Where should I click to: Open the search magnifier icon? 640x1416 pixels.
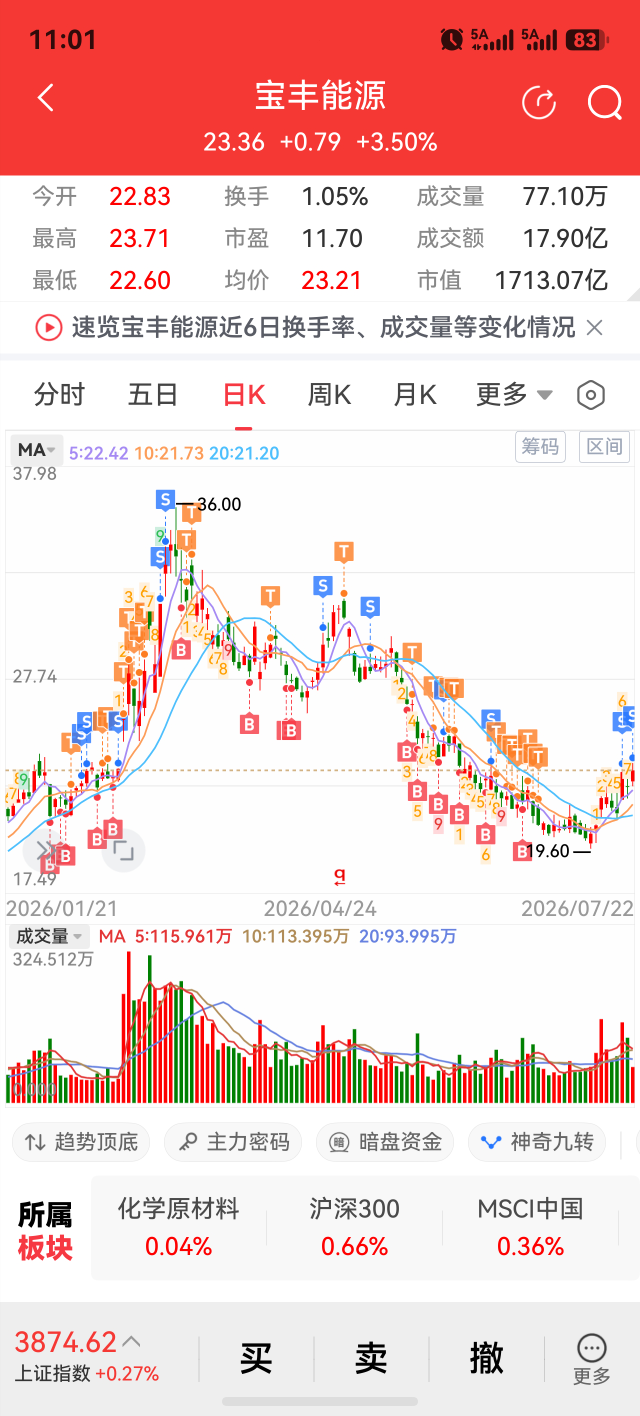(604, 102)
